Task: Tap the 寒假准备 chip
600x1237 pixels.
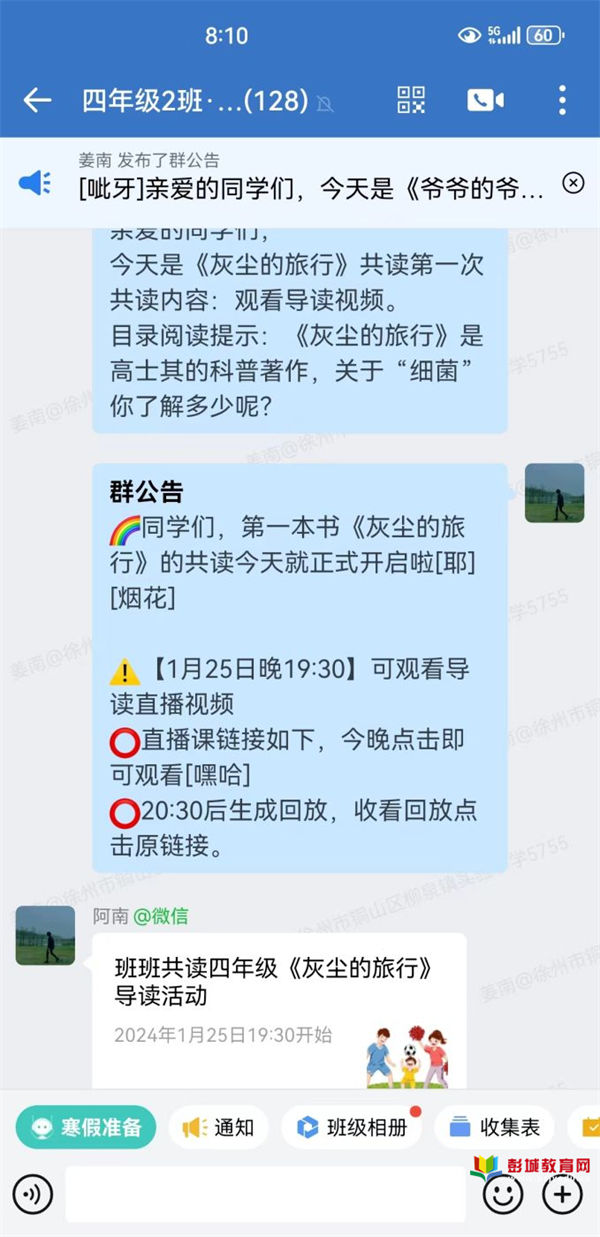Action: (x=86, y=1128)
